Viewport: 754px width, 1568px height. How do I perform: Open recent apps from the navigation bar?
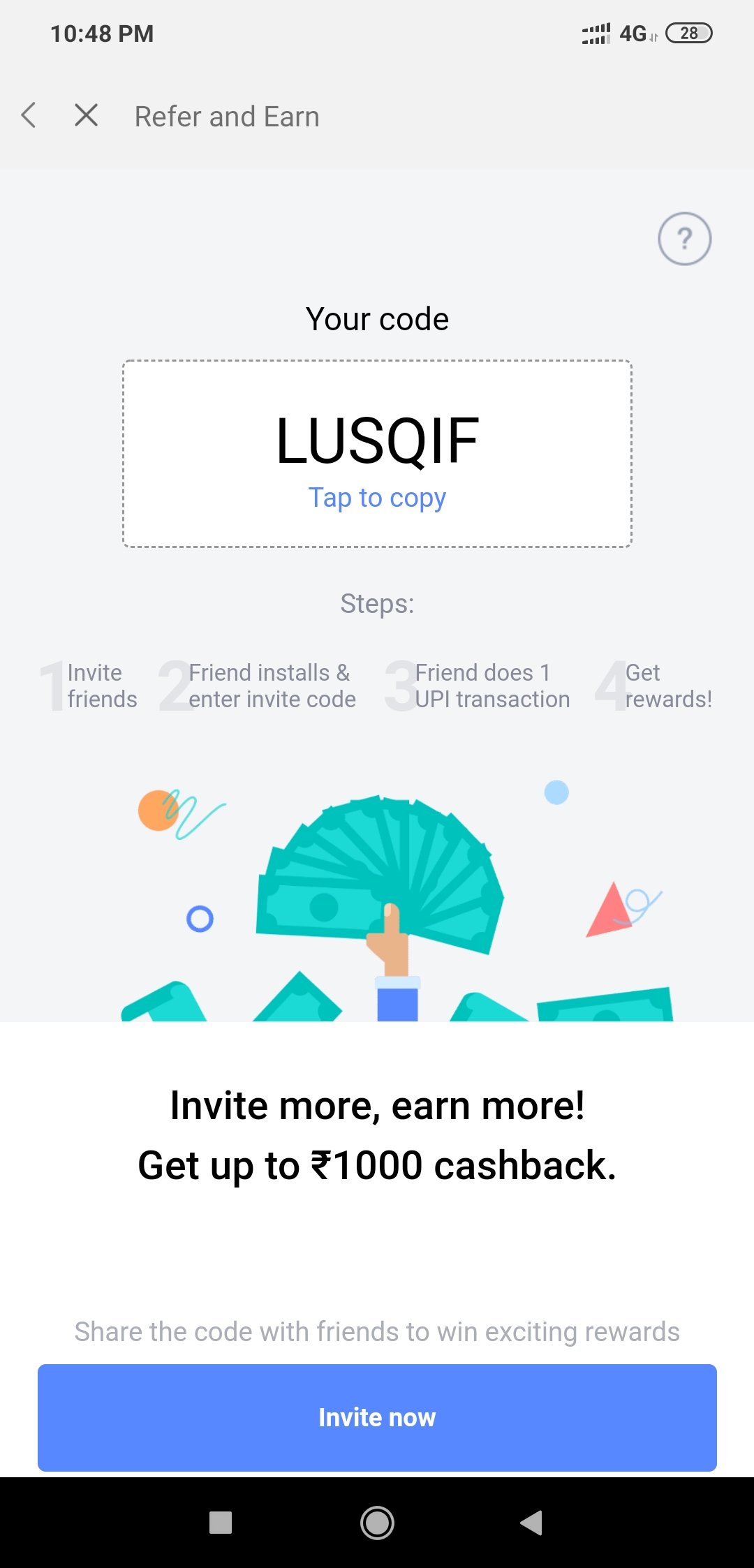[x=221, y=1523]
